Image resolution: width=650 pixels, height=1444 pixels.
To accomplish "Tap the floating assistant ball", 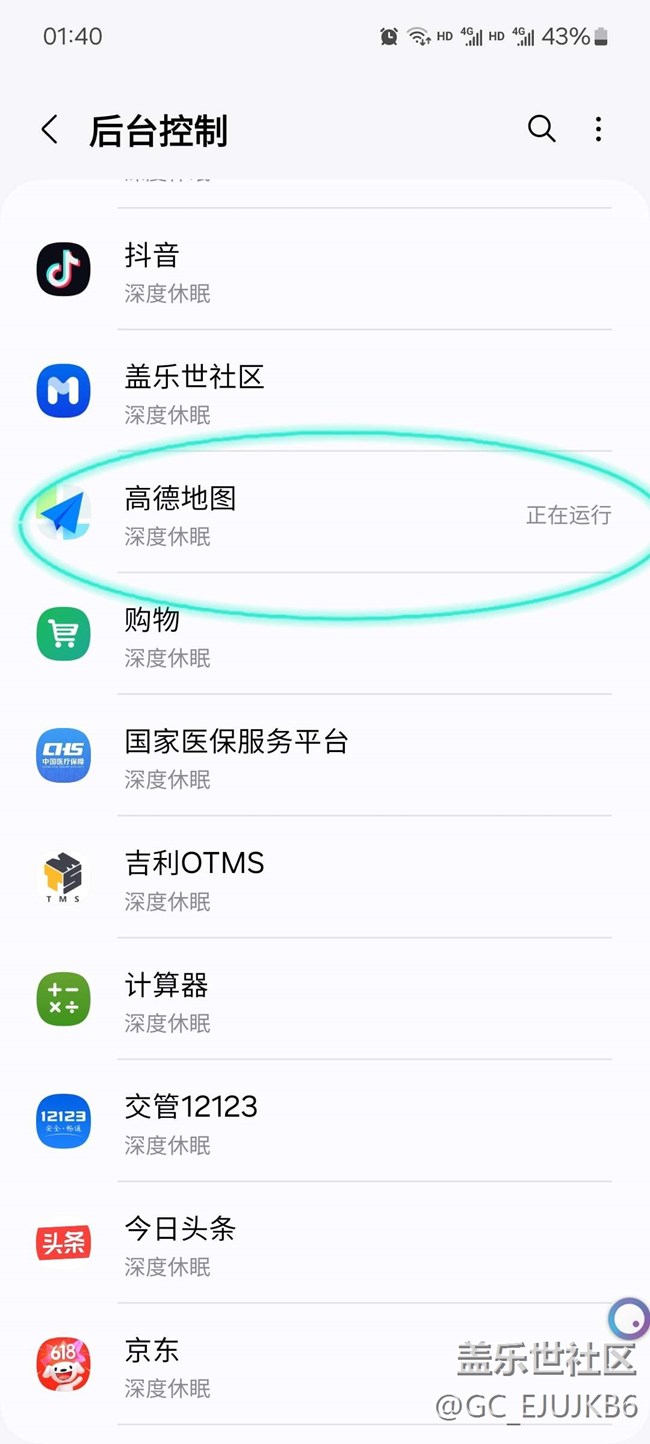I will (630, 1319).
